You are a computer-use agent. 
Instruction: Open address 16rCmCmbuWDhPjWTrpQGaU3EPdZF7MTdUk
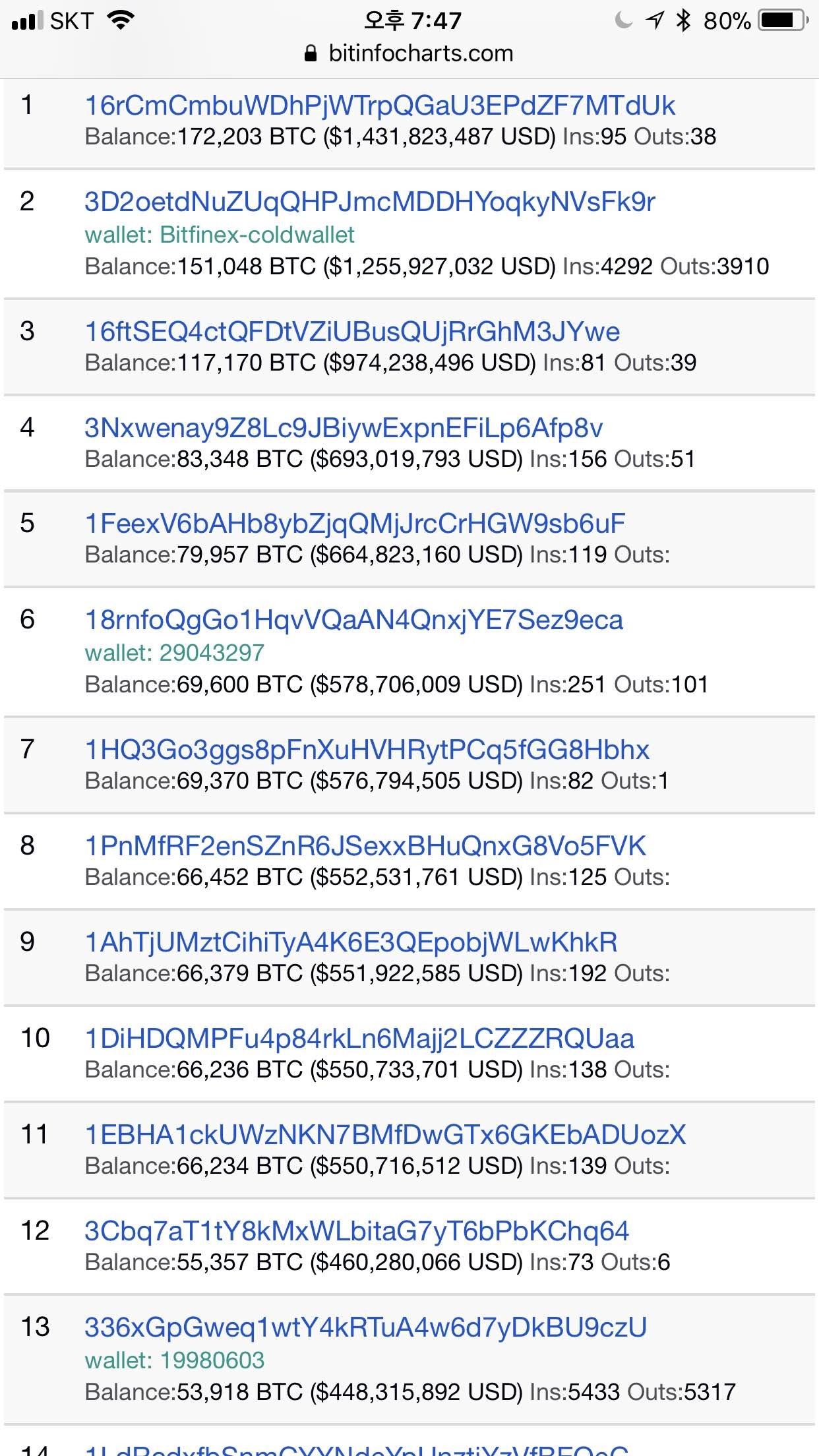pyautogui.click(x=380, y=106)
